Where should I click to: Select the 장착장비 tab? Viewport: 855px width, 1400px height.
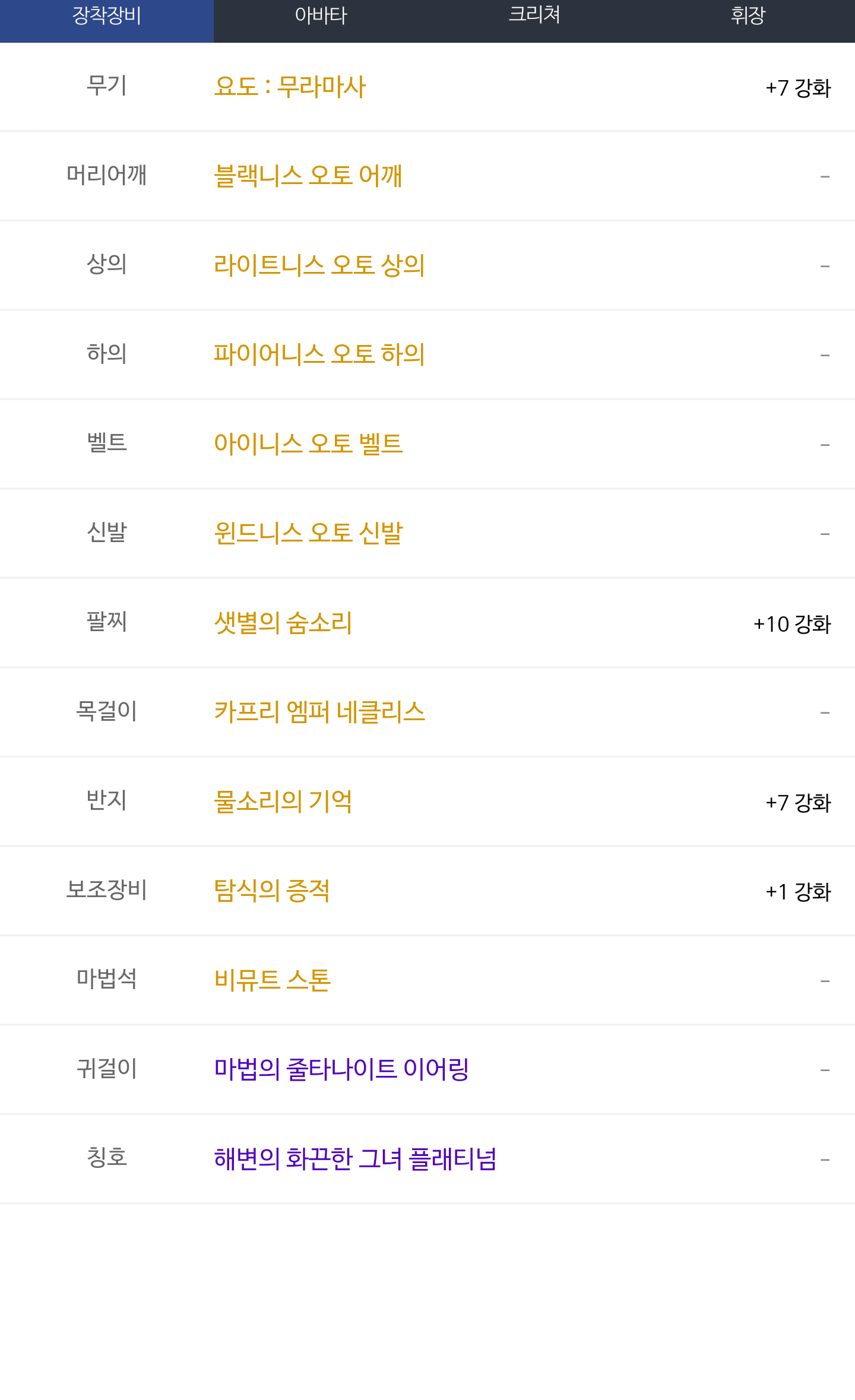(x=107, y=17)
